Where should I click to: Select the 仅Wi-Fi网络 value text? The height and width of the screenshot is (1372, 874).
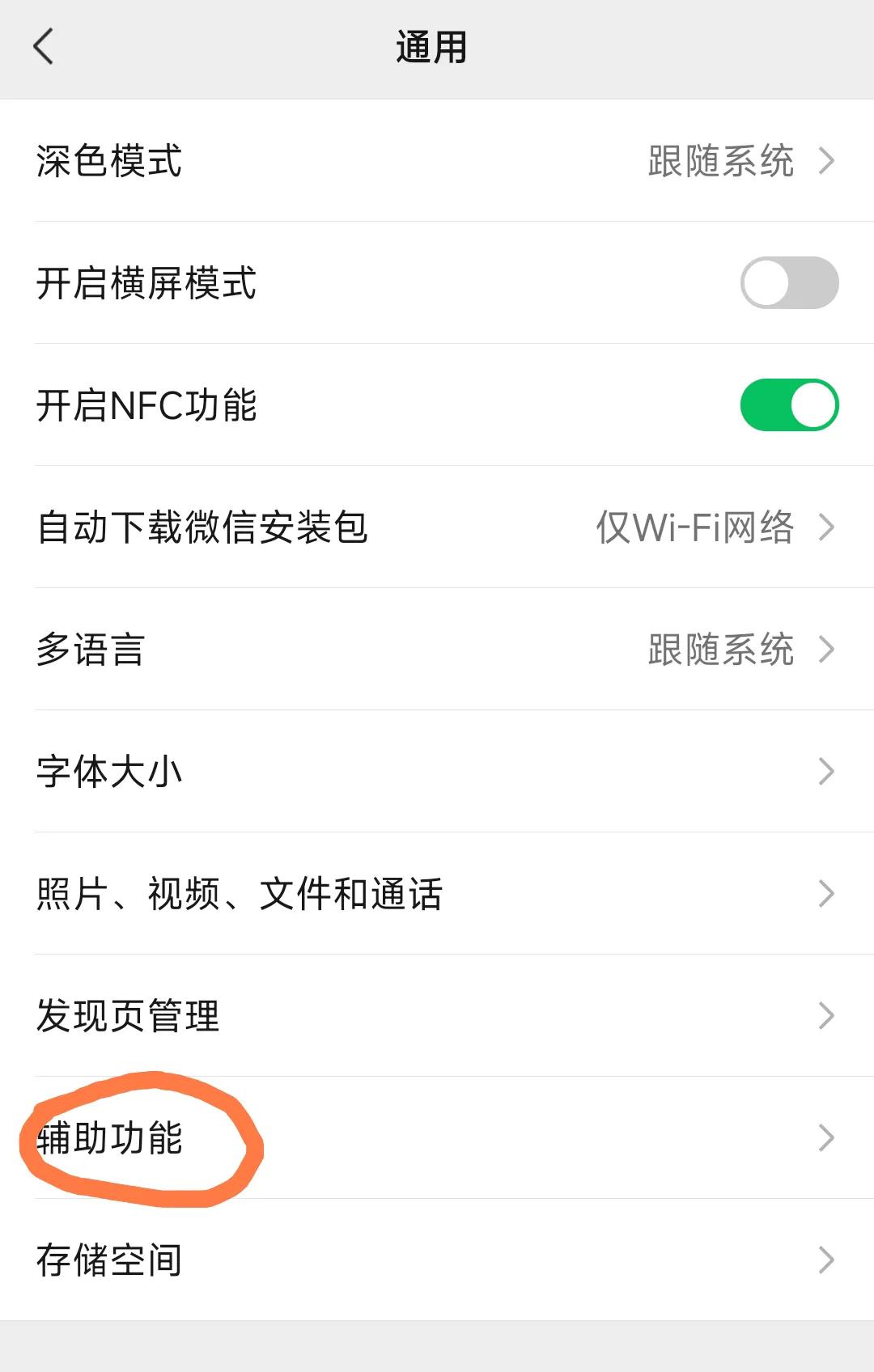(x=694, y=527)
